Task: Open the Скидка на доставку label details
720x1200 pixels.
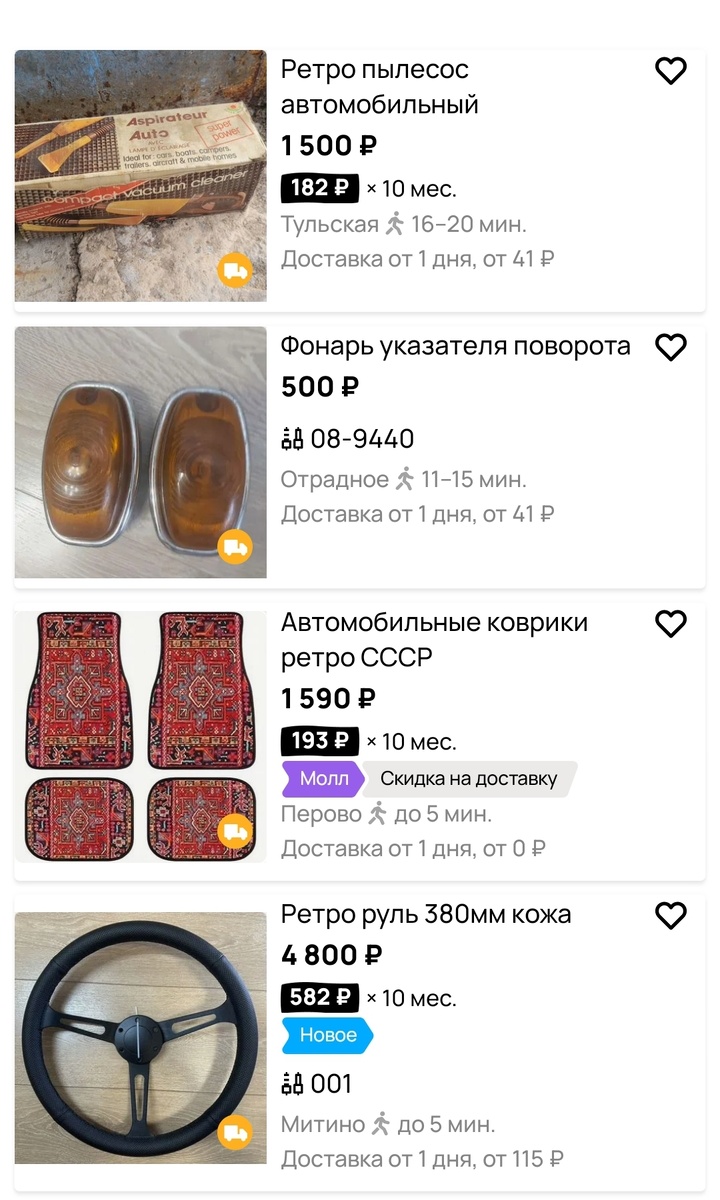Action: pos(467,779)
